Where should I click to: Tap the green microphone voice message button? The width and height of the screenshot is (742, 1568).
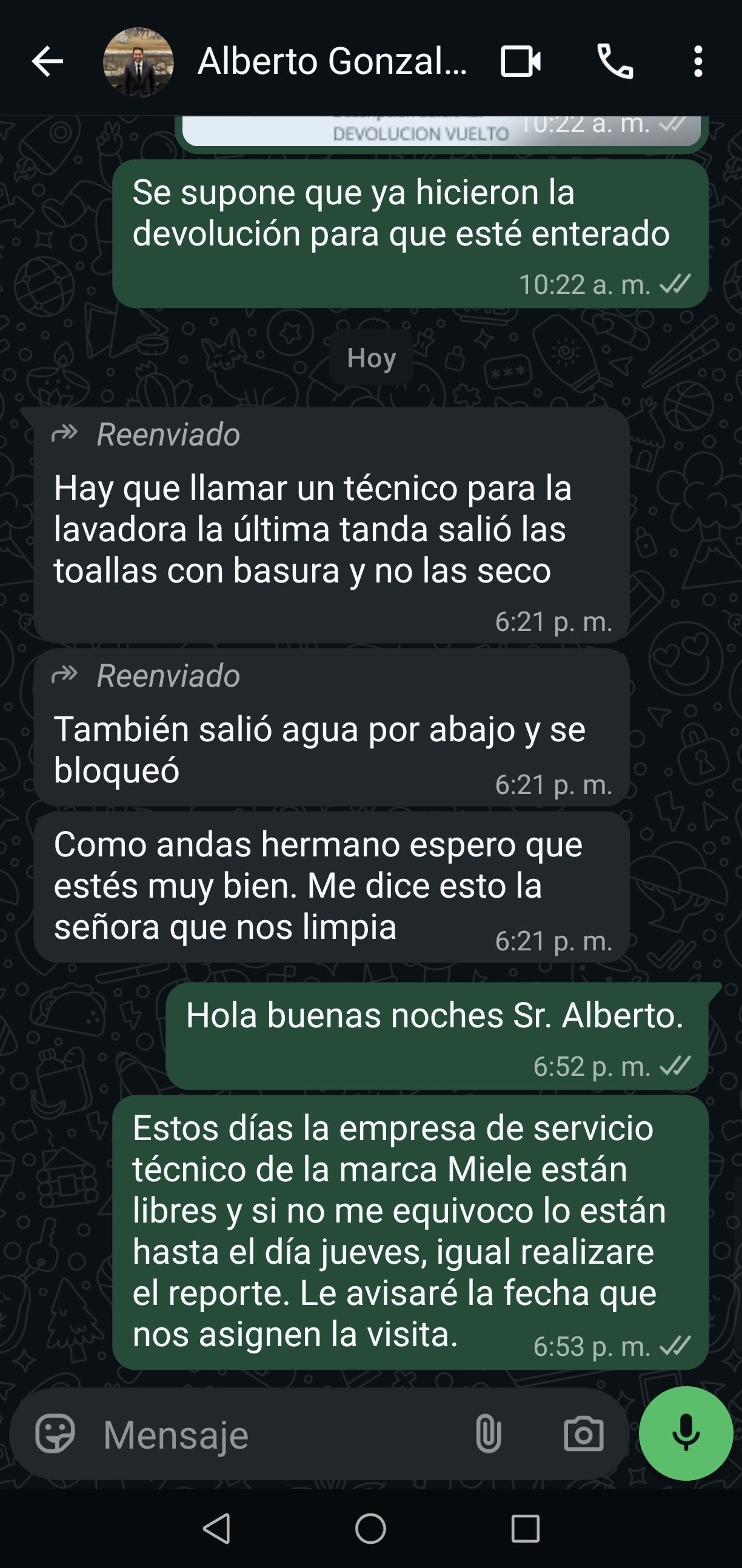[x=686, y=1433]
